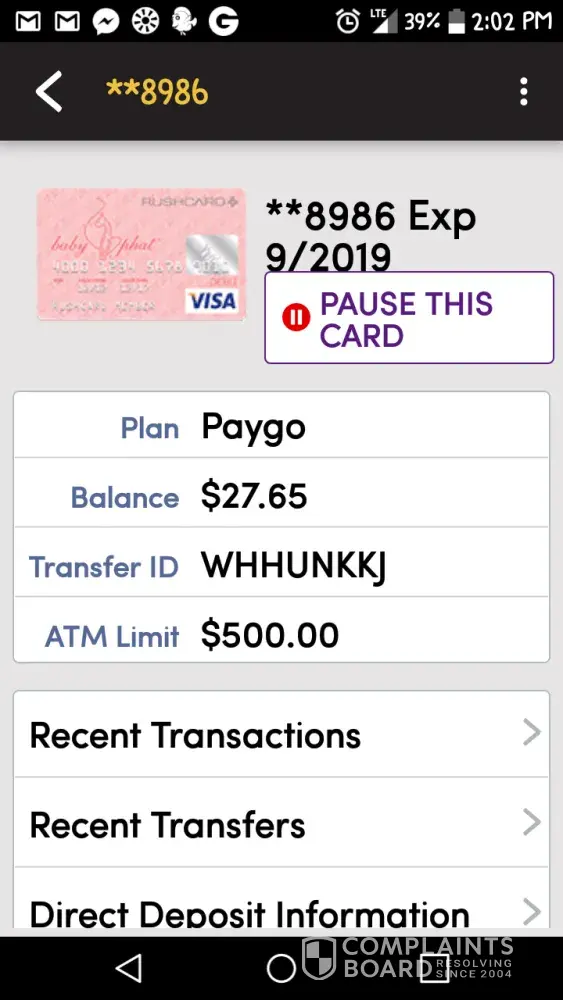Go to the home screen
Viewport: 563px width, 1000px height.
click(281, 969)
